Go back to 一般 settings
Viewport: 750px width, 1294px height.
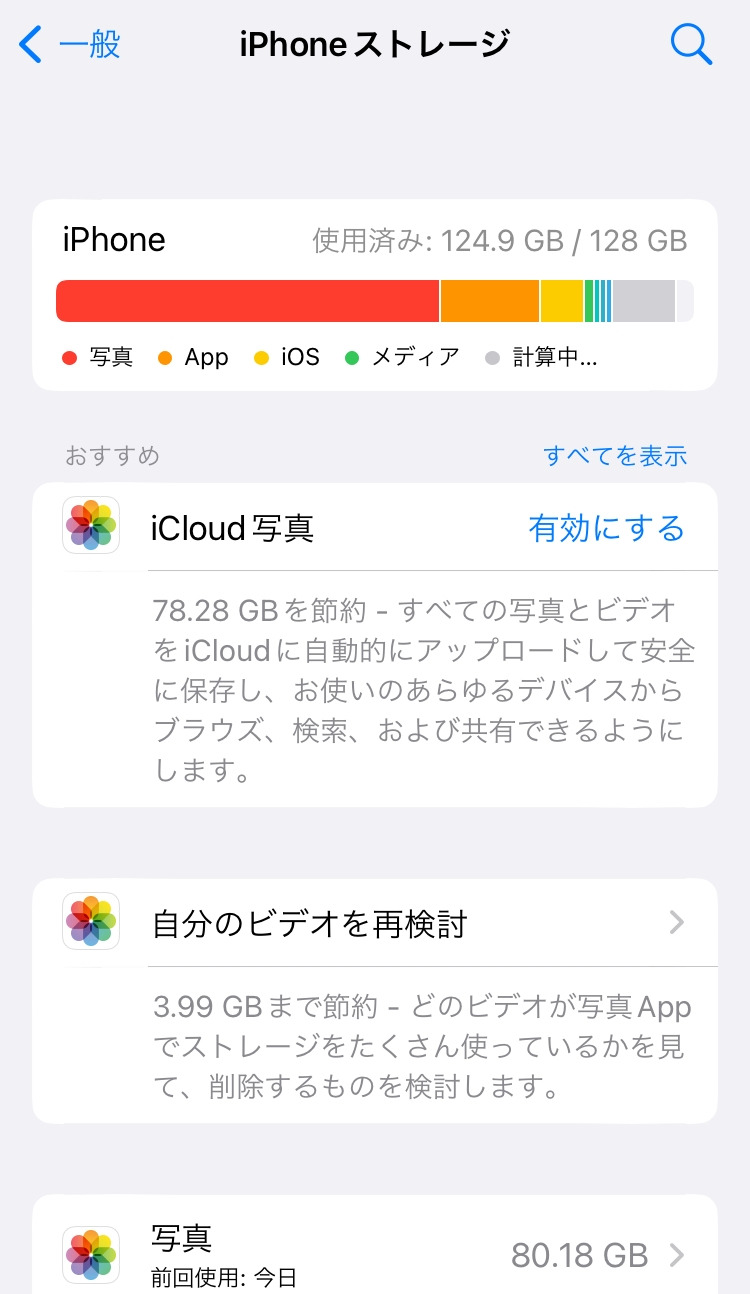[70, 45]
